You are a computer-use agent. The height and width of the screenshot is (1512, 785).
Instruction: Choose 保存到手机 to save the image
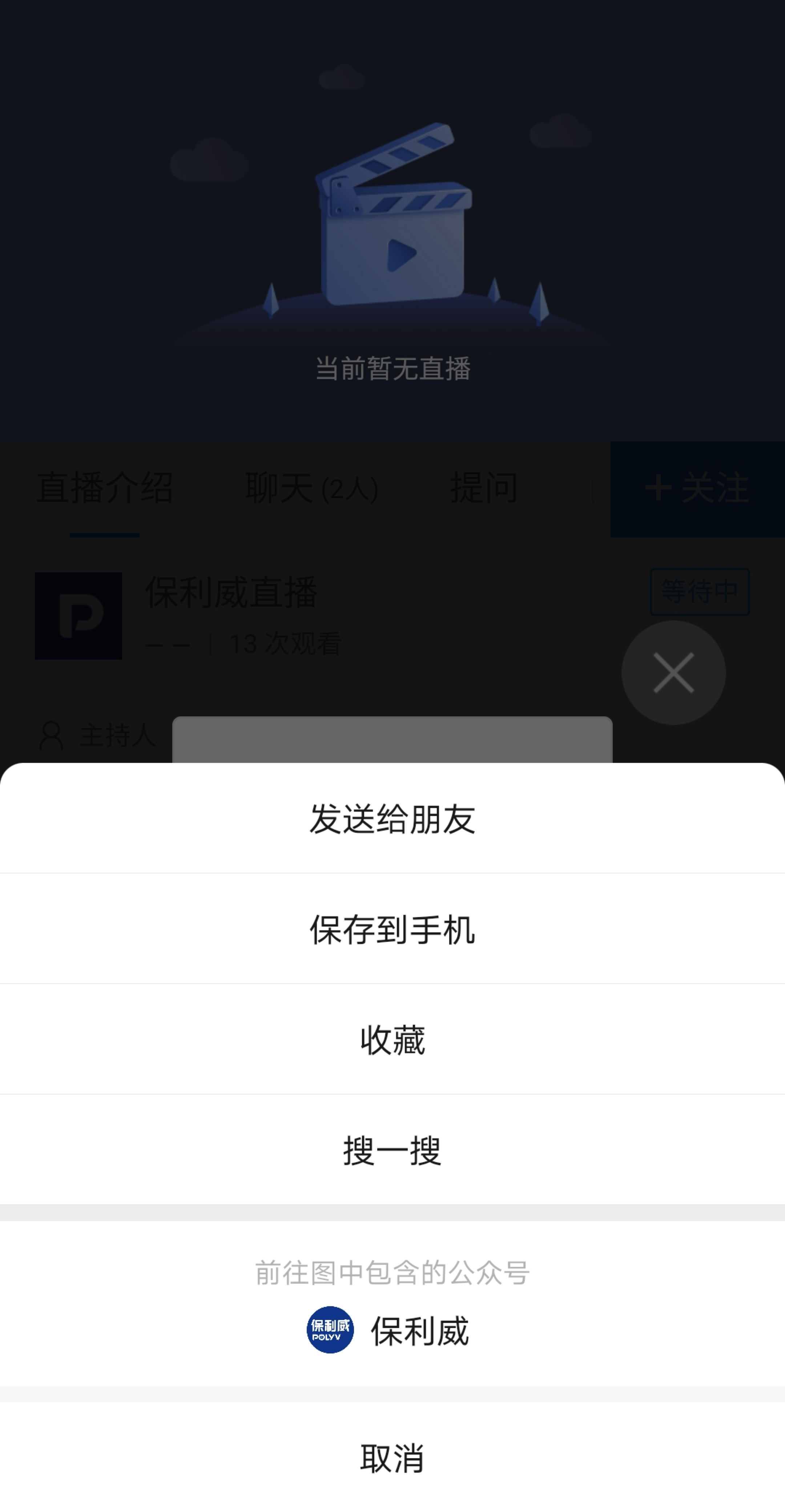(392, 929)
